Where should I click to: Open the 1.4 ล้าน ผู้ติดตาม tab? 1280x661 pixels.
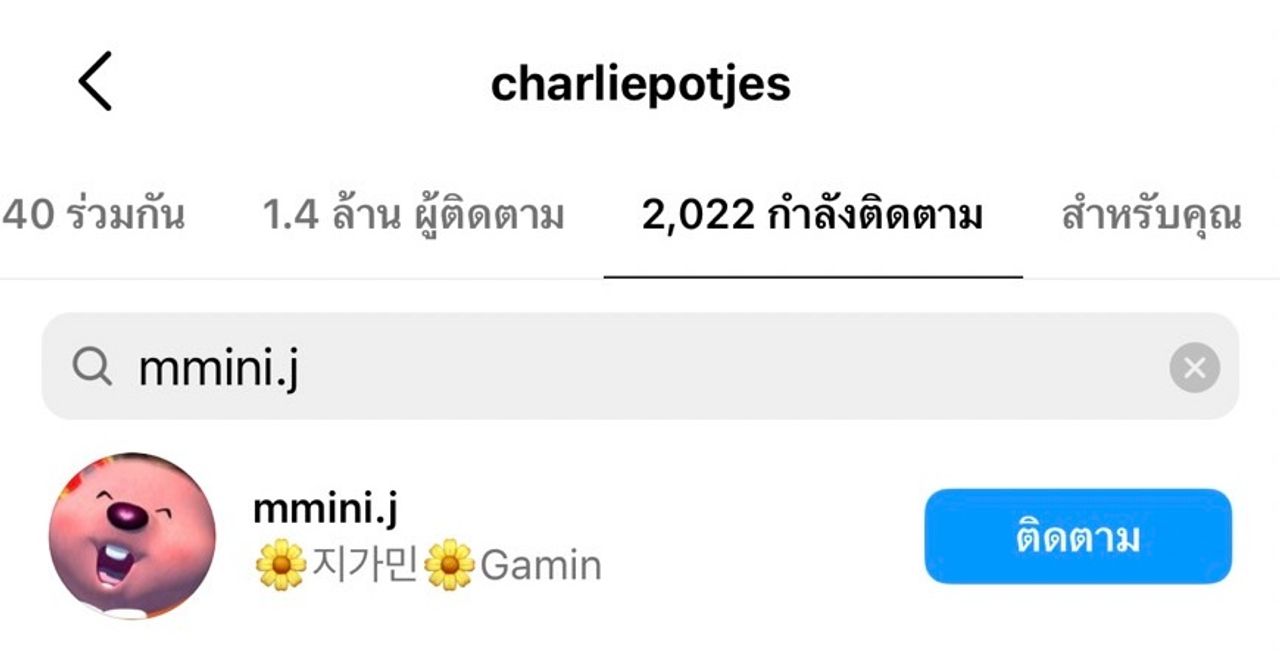[x=413, y=216]
